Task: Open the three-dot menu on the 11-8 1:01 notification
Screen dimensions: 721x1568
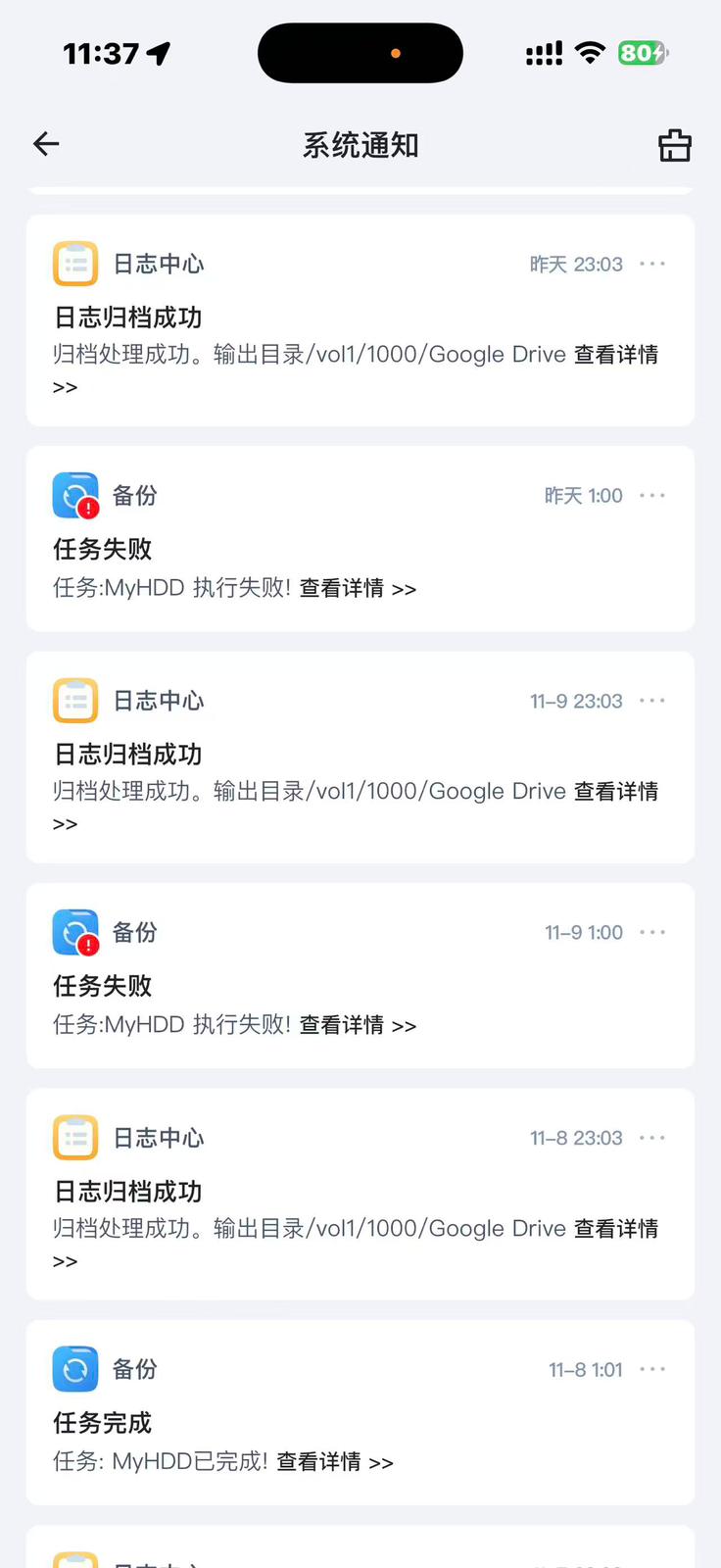Action: point(651,1369)
